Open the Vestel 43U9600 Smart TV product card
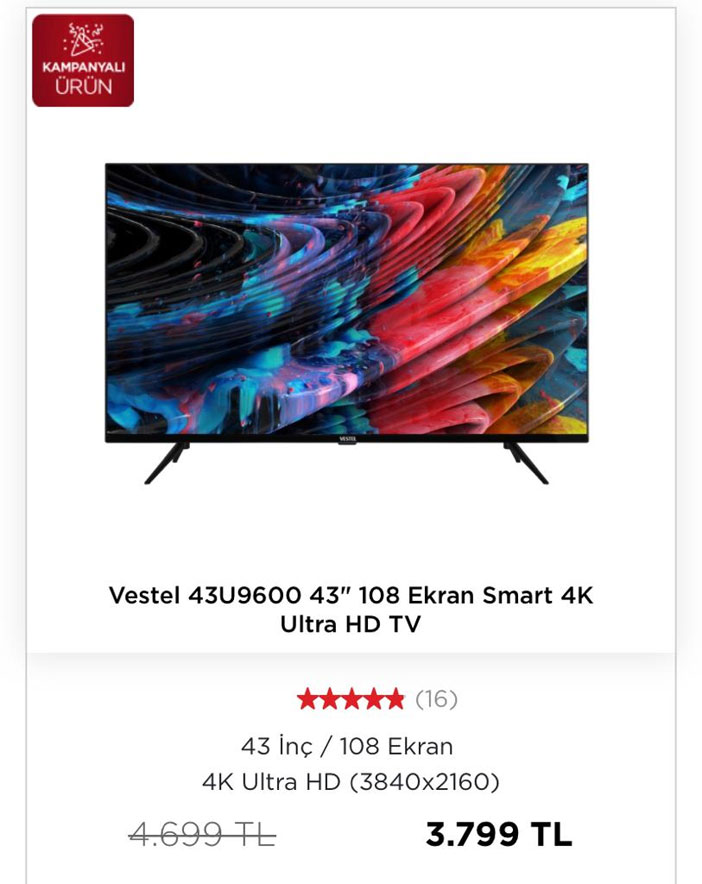The height and width of the screenshot is (884, 702). (x=350, y=609)
